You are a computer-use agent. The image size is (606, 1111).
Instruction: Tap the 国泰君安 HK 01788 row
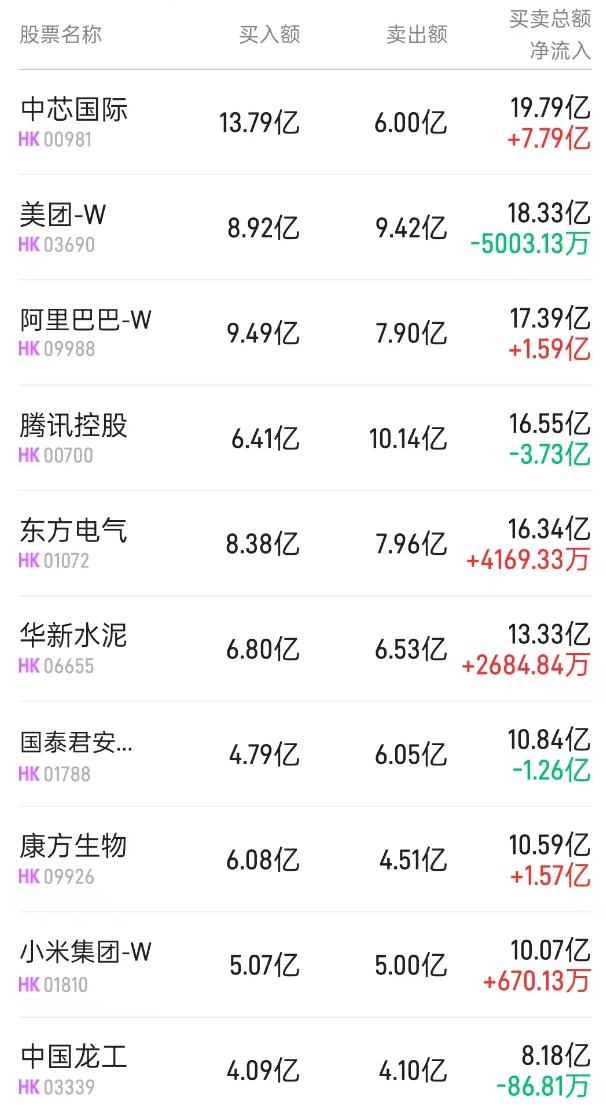click(303, 755)
